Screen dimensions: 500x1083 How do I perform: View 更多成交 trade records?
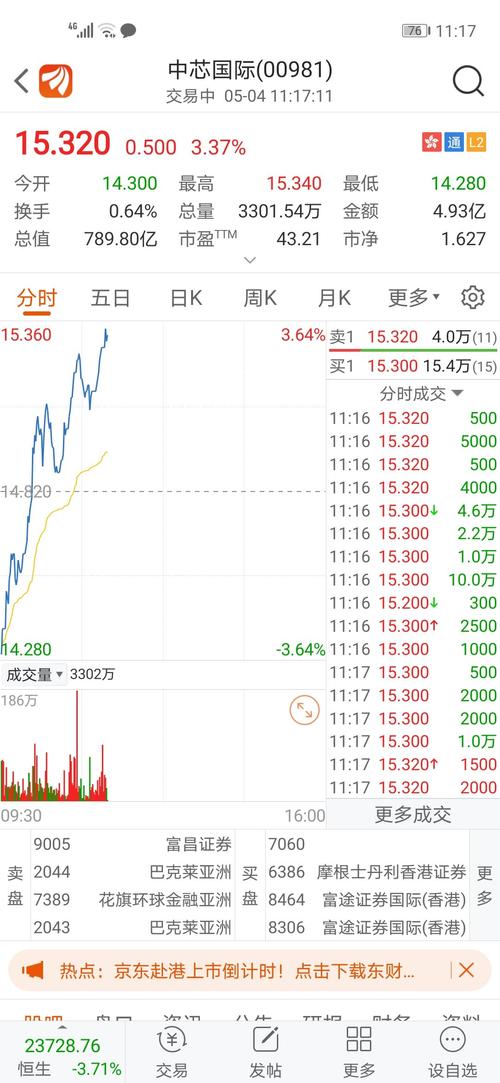(x=413, y=814)
